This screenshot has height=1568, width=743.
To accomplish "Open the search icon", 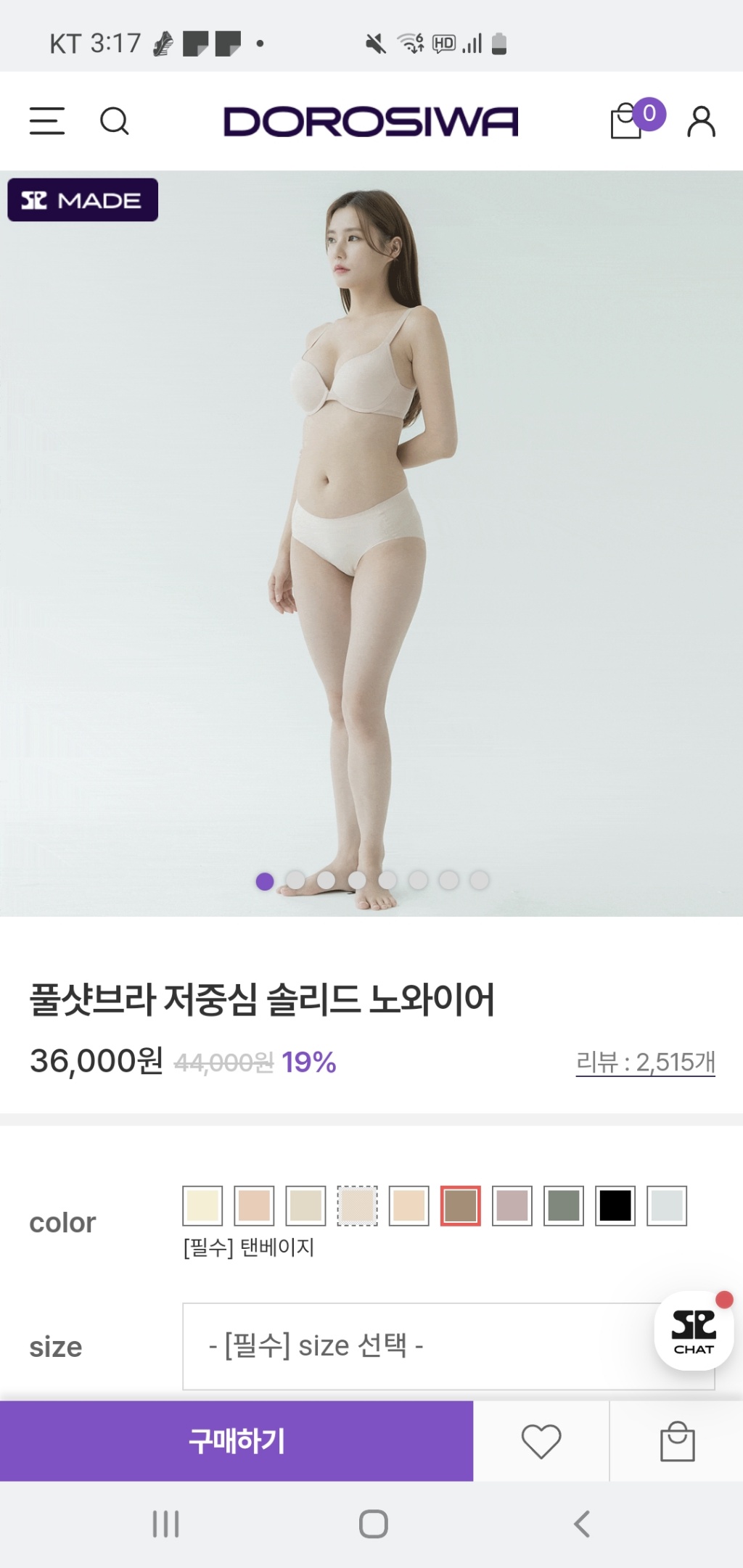I will point(114,121).
